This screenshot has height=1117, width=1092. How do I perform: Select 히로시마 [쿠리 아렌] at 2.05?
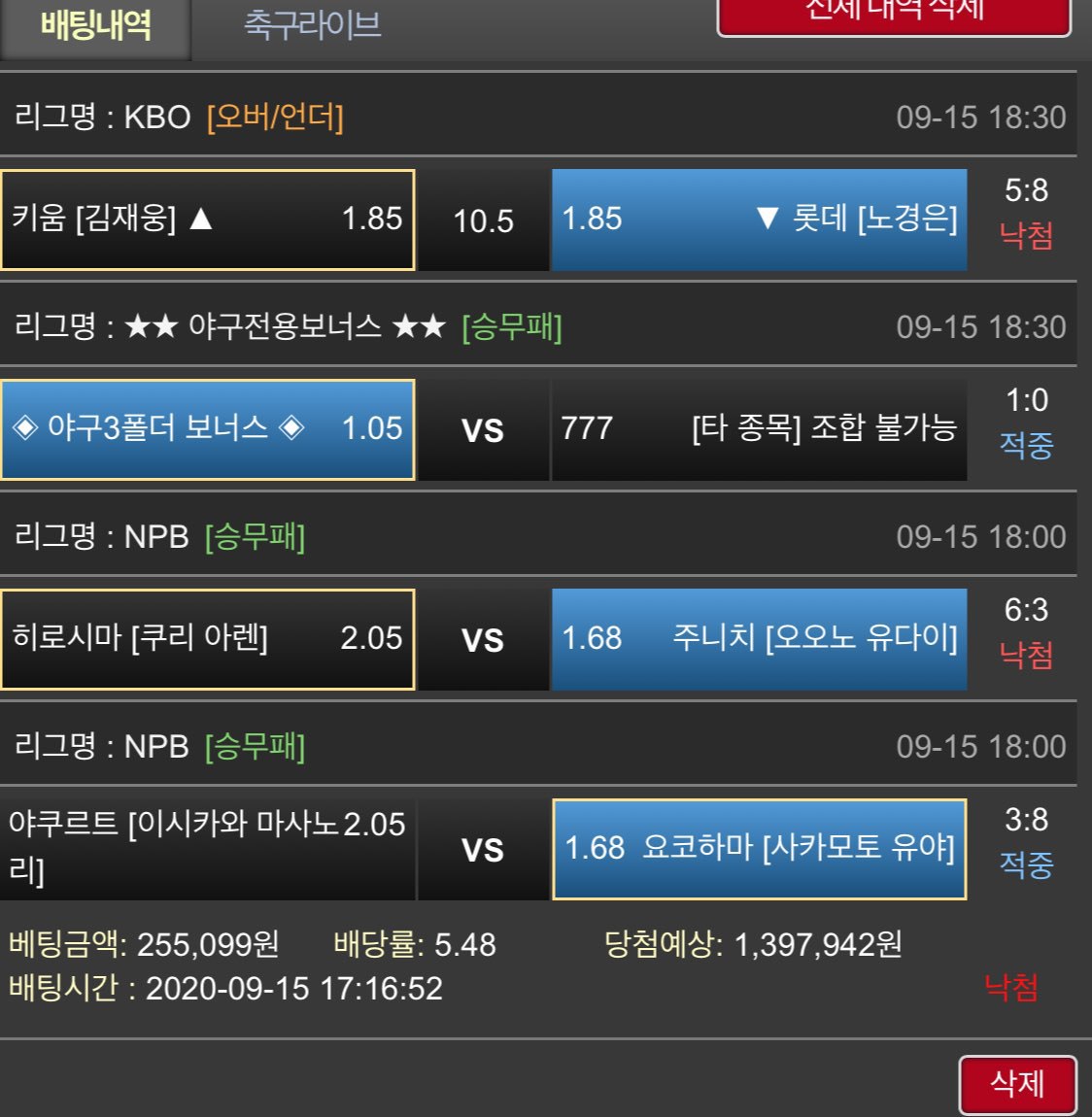(207, 639)
